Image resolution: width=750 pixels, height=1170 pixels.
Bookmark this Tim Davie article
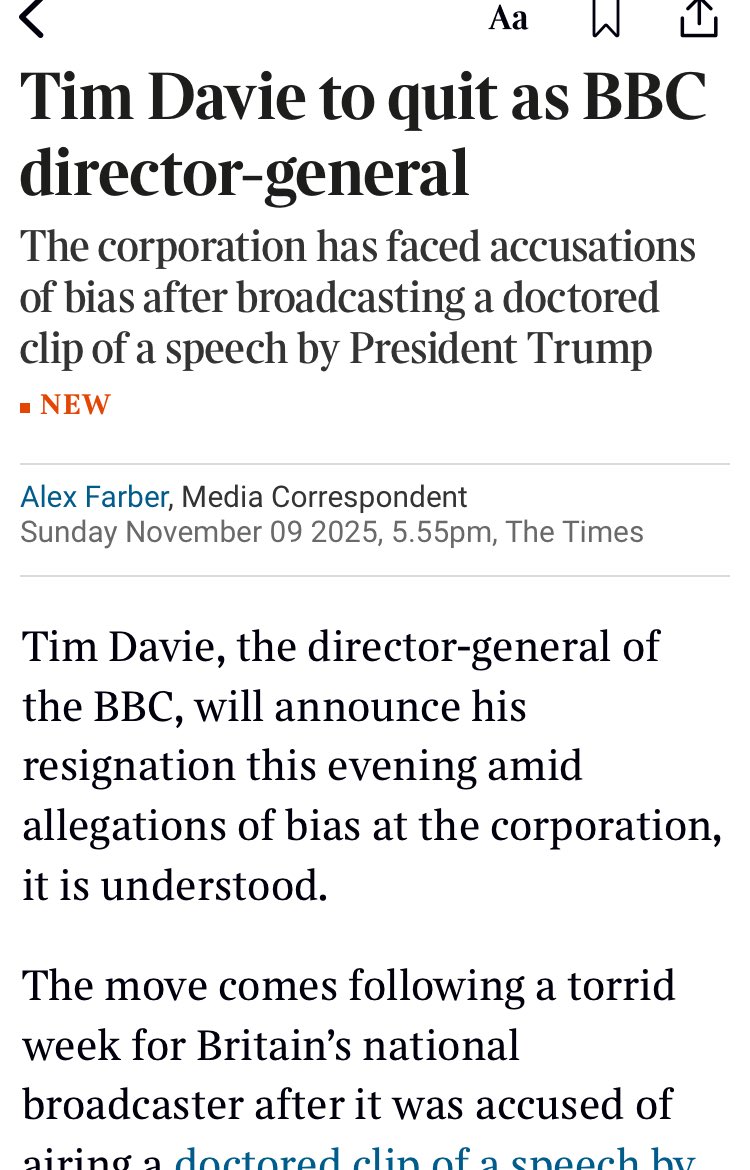[x=606, y=18]
